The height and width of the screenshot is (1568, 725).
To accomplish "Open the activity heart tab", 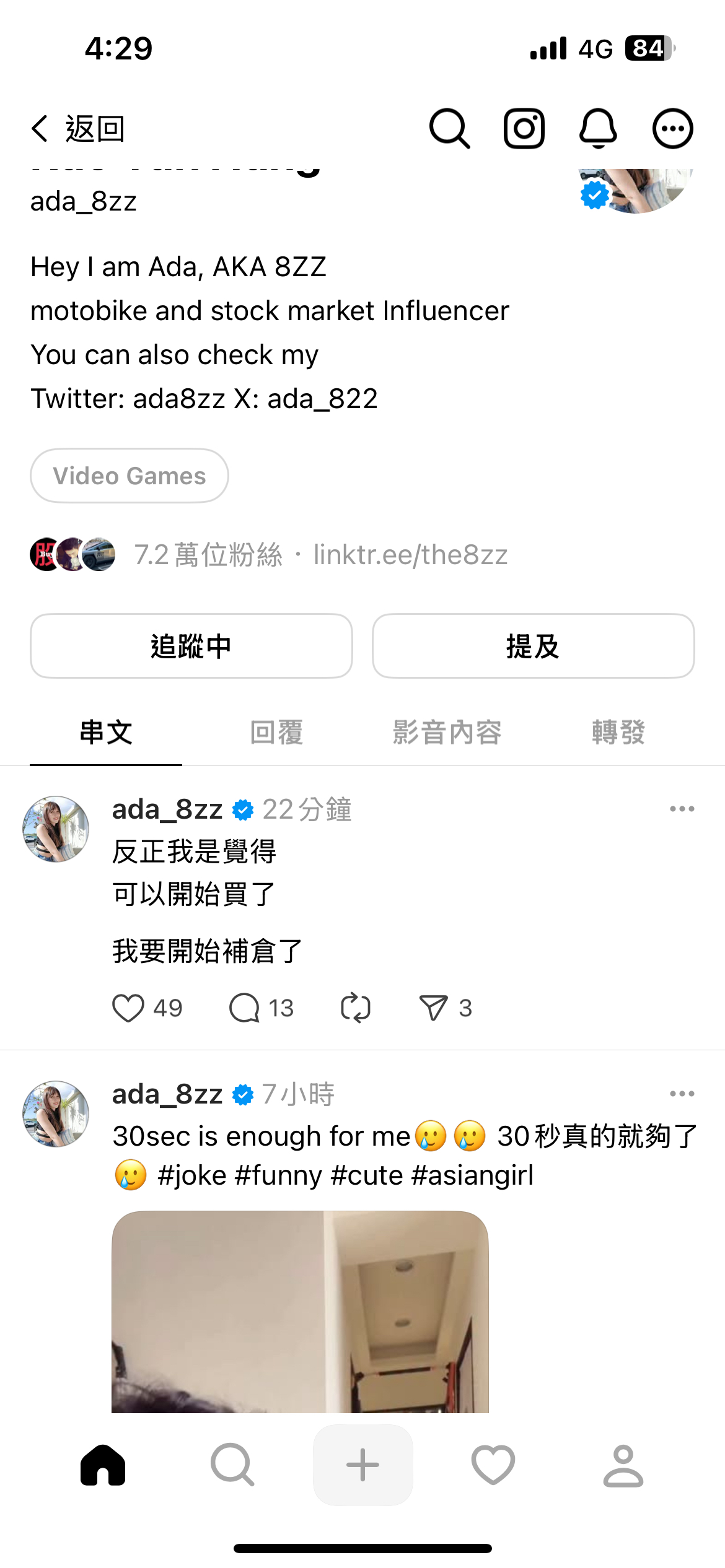I will (493, 1465).
